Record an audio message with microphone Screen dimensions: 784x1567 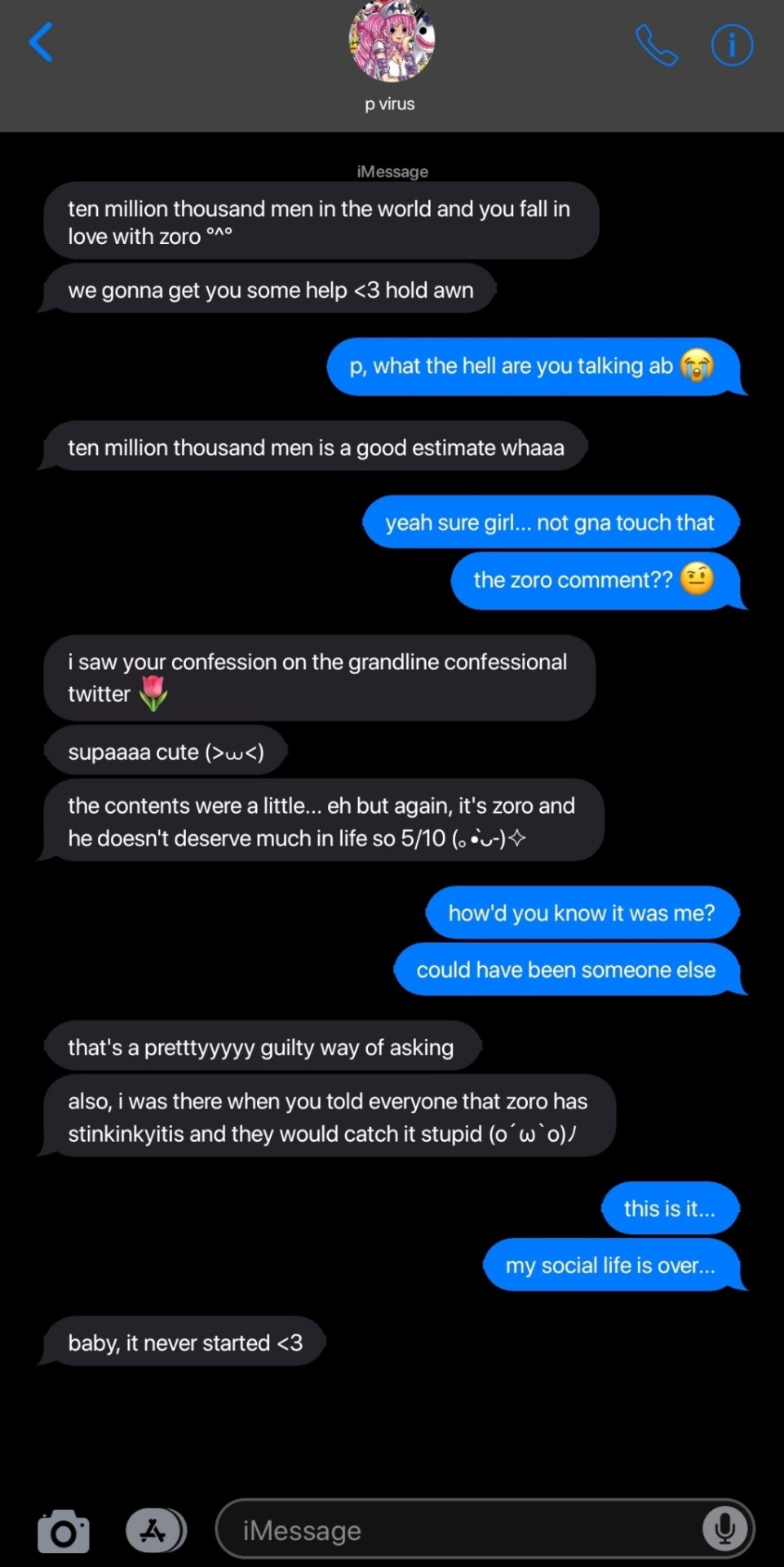click(724, 1529)
